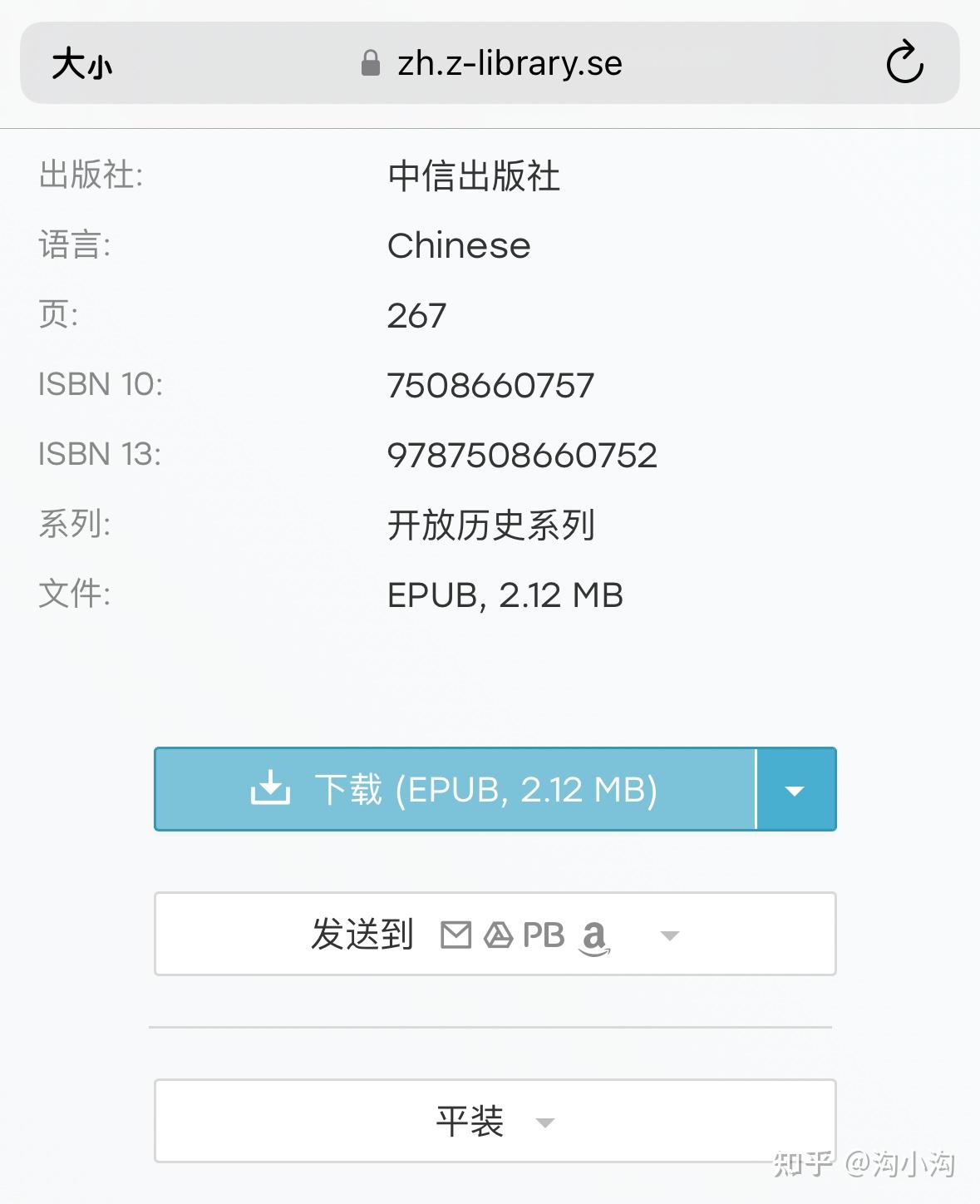The width and height of the screenshot is (980, 1204).
Task: Select the PB (PocketBook) send icon
Action: pyautogui.click(x=542, y=935)
